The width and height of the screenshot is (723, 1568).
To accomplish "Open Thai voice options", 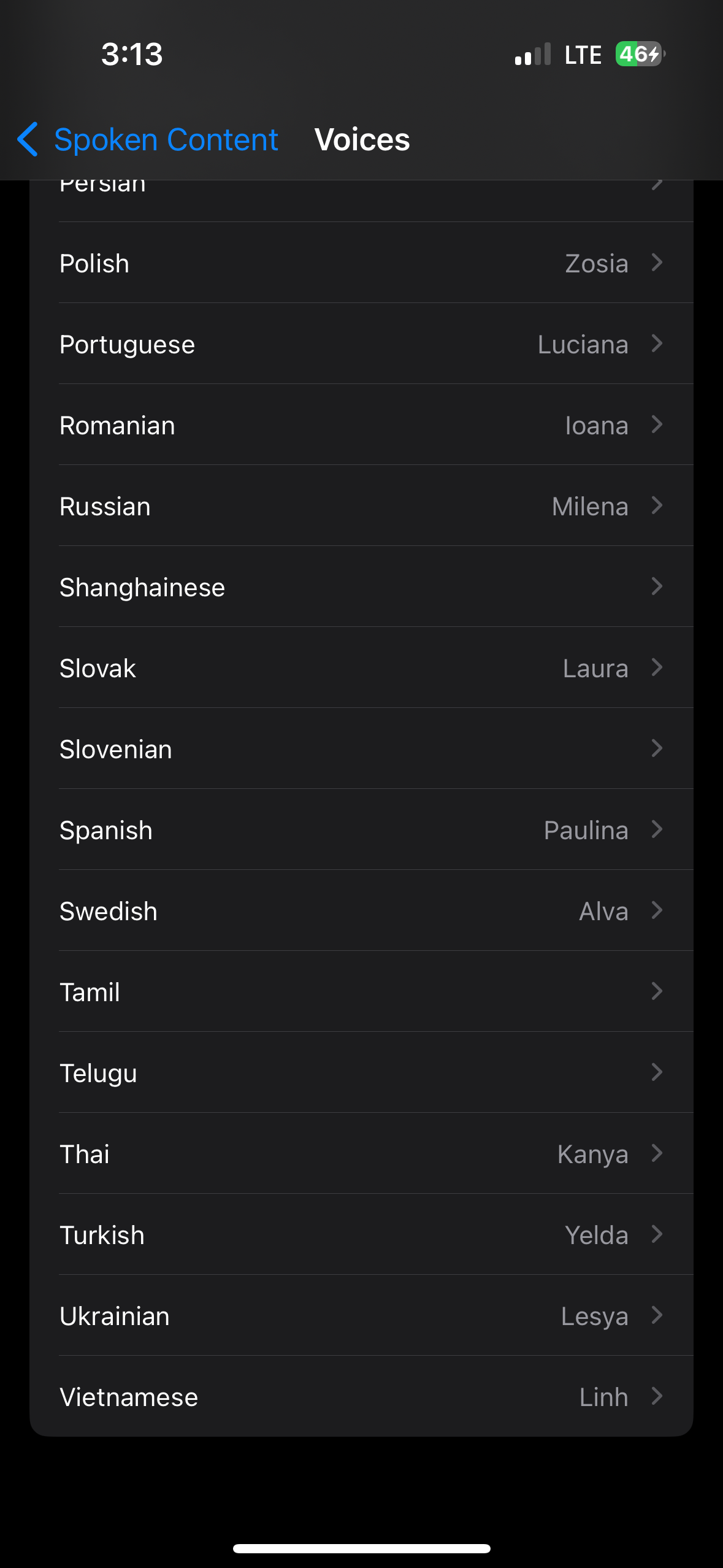I will tap(361, 1154).
